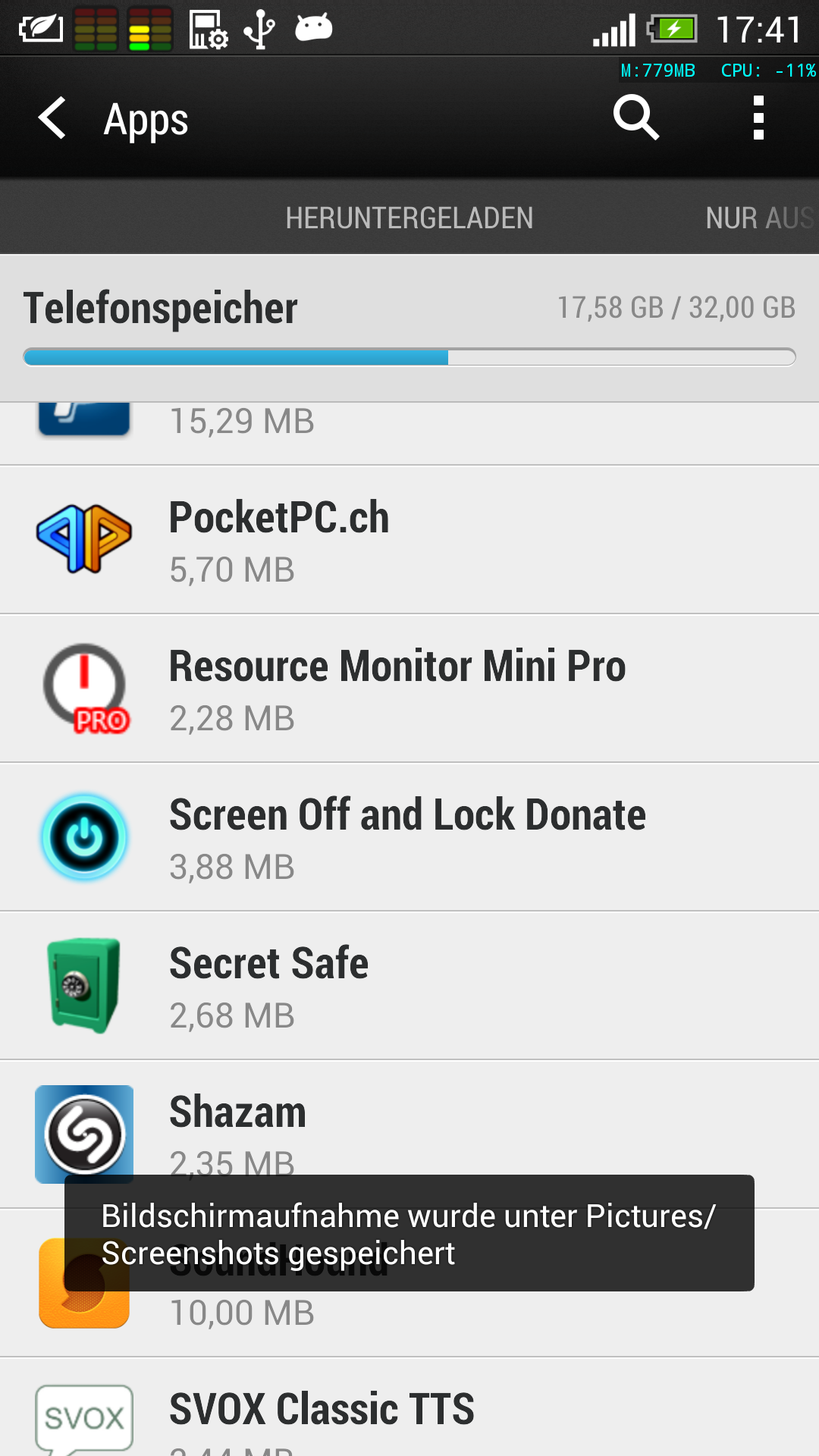The height and width of the screenshot is (1456, 819).
Task: Switch to the NUR AUS tab
Action: [x=761, y=218]
